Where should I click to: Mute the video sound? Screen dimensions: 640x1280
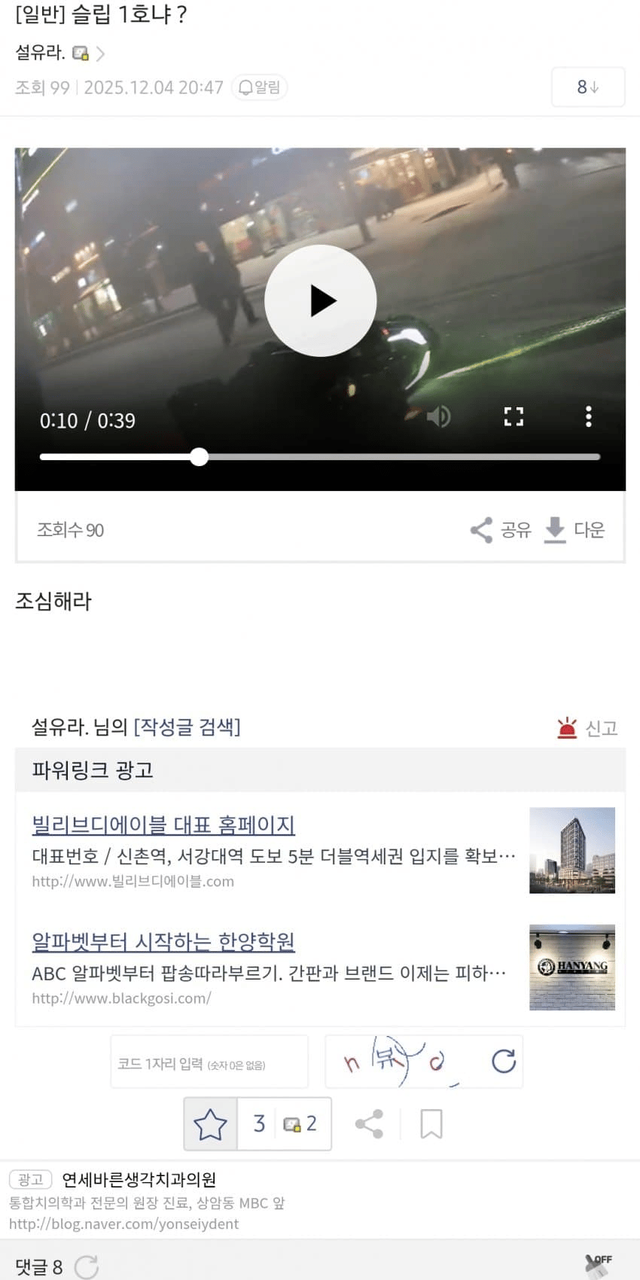438,417
